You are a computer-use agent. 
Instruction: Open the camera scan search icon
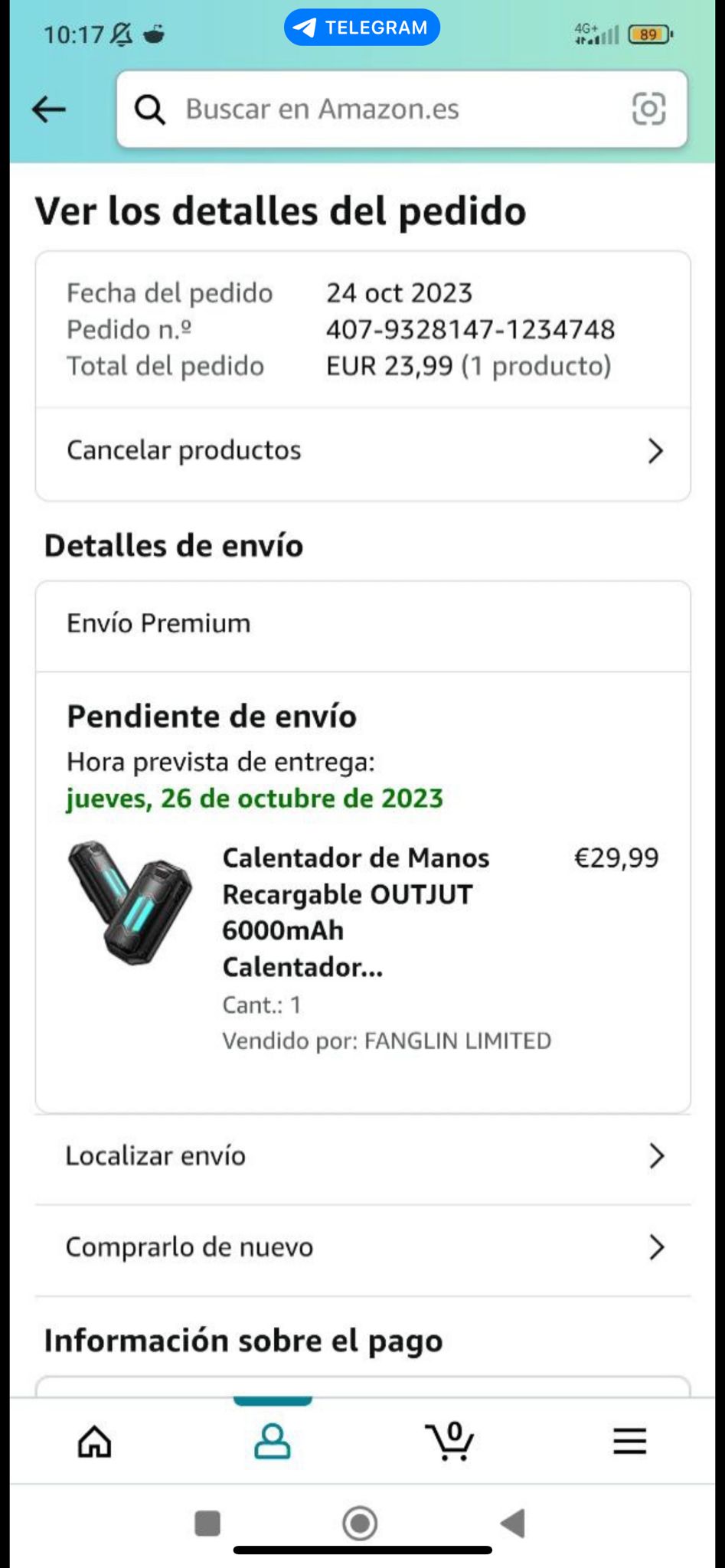pyautogui.click(x=648, y=109)
